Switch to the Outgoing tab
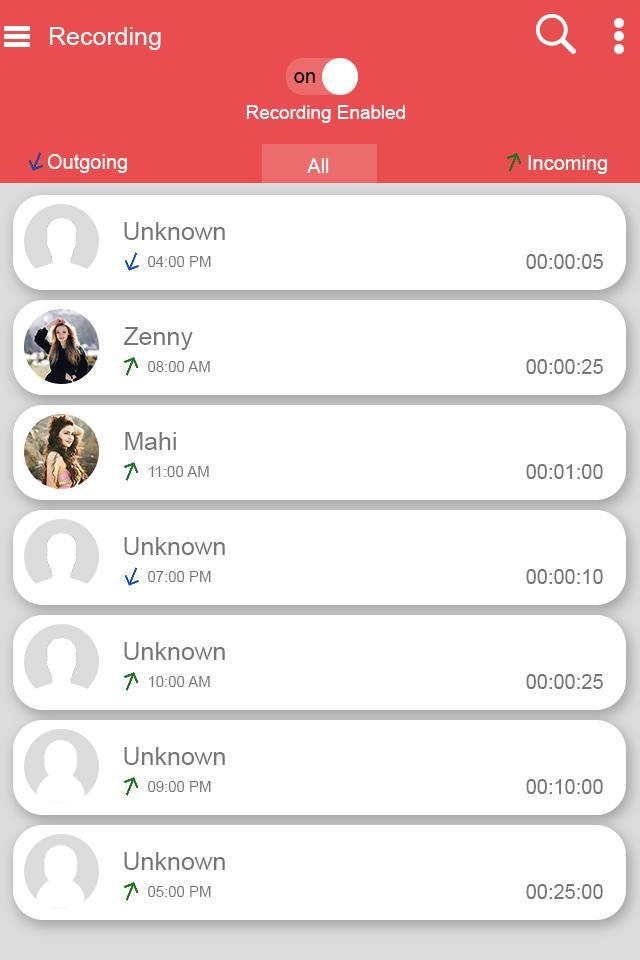This screenshot has height=960, width=640. [x=79, y=162]
